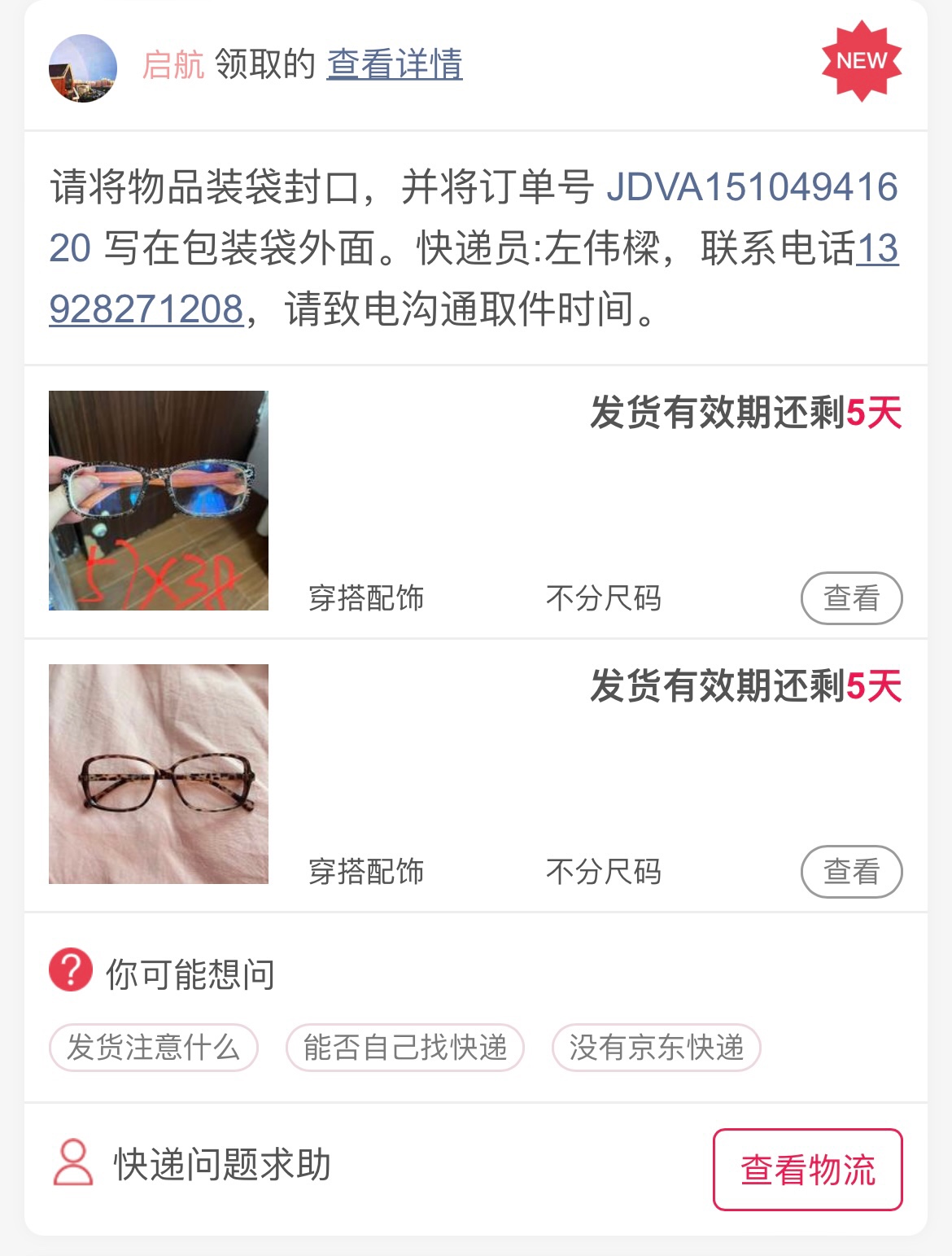Image resolution: width=952 pixels, height=1256 pixels.
Task: Call the courier's underlined phone number
Action: click(x=146, y=309)
